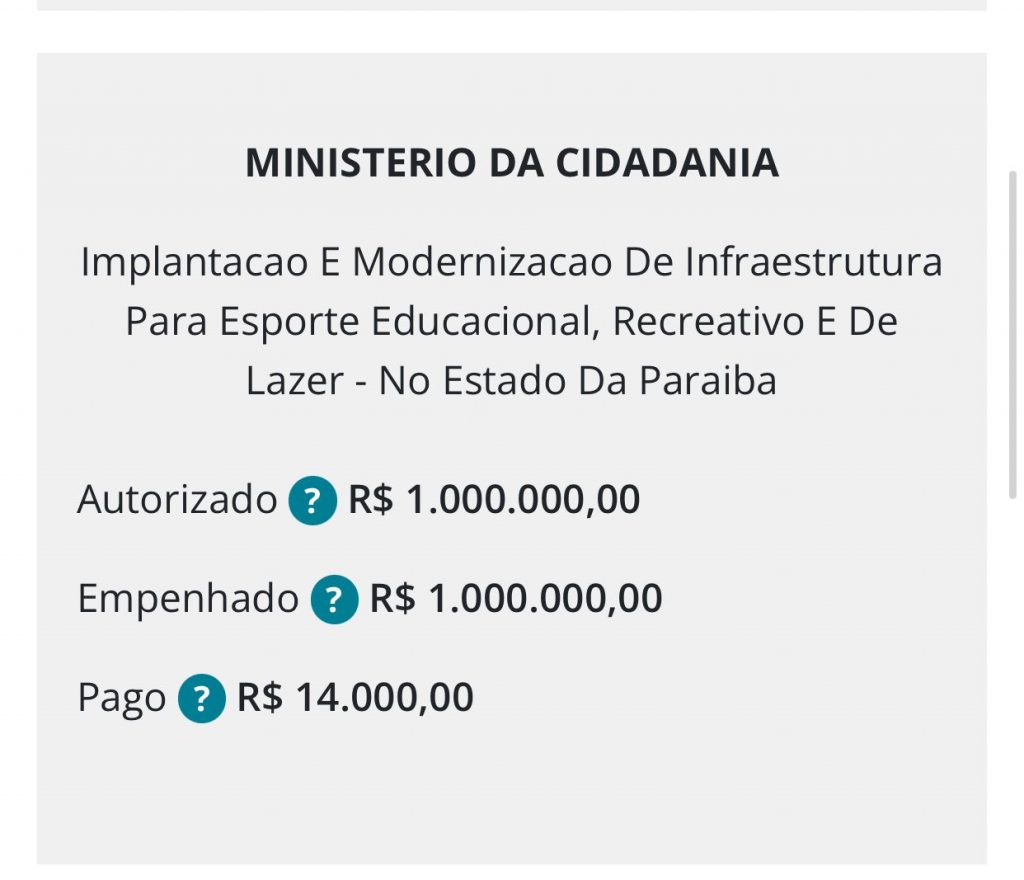Open the help tooltip next to Empenhado

tap(334, 600)
